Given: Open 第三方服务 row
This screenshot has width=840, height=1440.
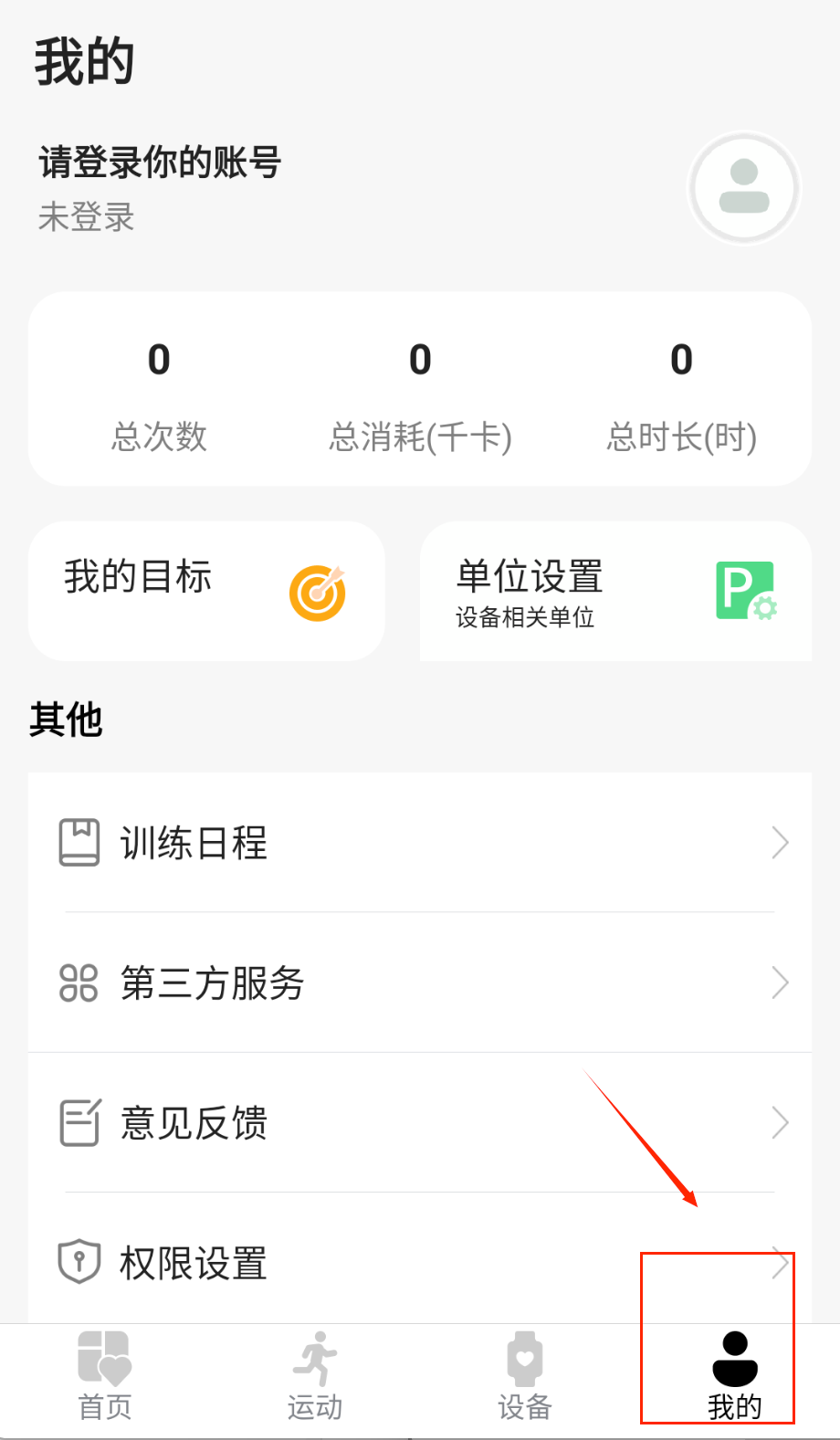Looking at the screenshot, I should tap(419, 983).
